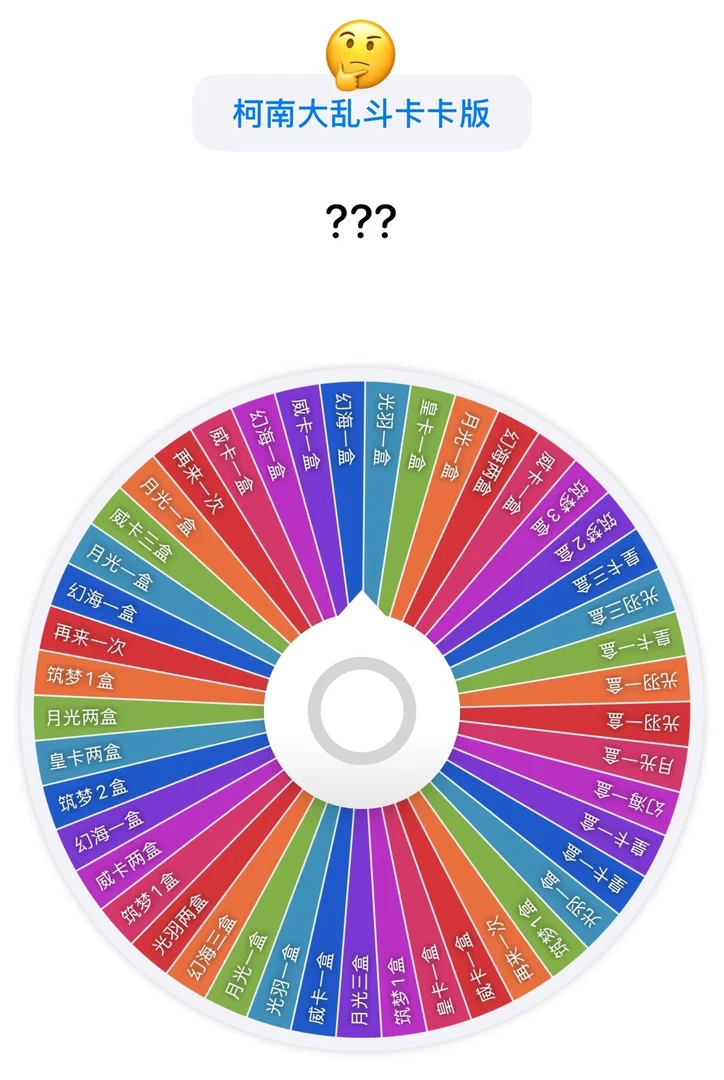Open the 柯南大乱斗卡卡版 wheel title
724x1080 pixels.
tap(361, 113)
